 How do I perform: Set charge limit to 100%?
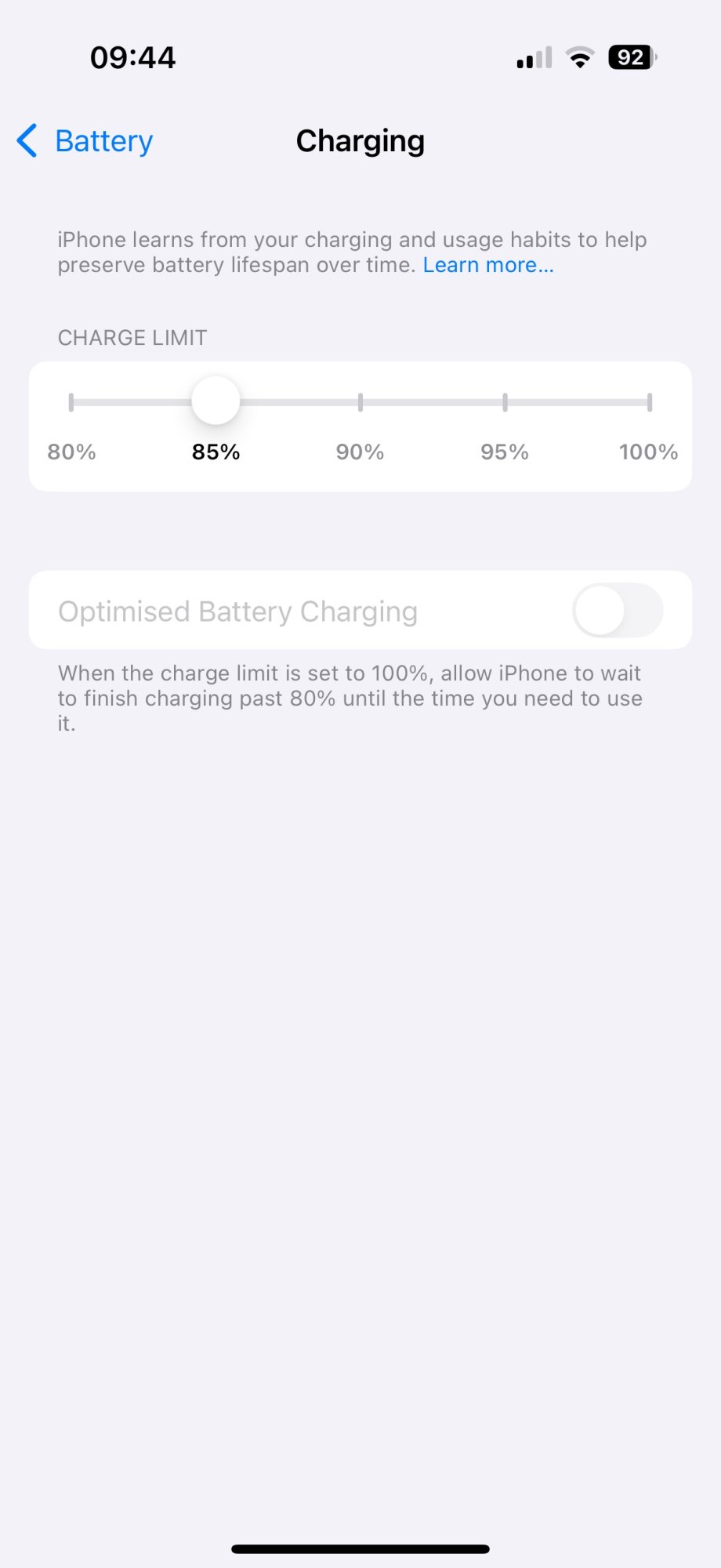click(649, 403)
